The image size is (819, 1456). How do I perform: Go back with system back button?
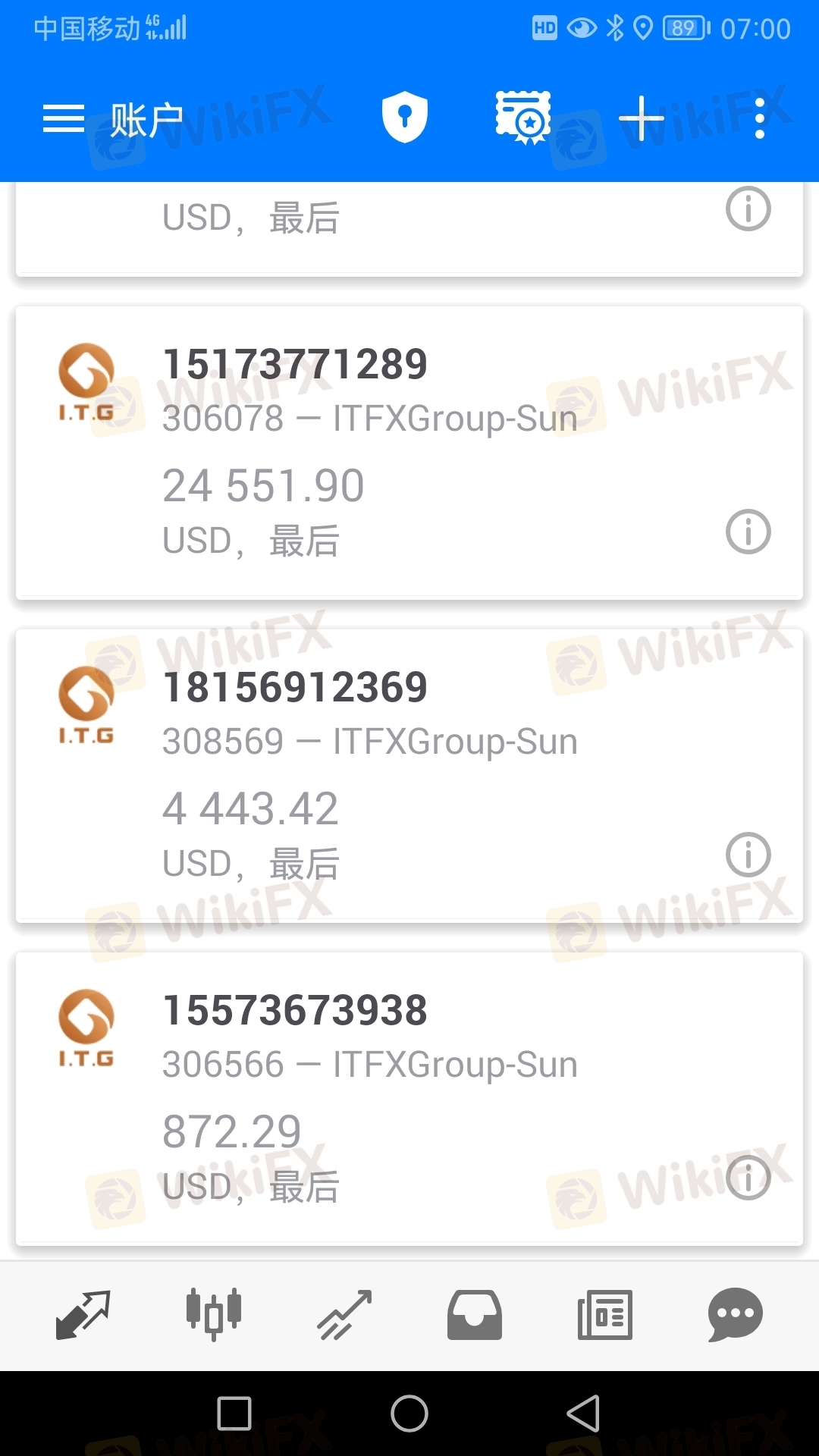click(583, 1414)
